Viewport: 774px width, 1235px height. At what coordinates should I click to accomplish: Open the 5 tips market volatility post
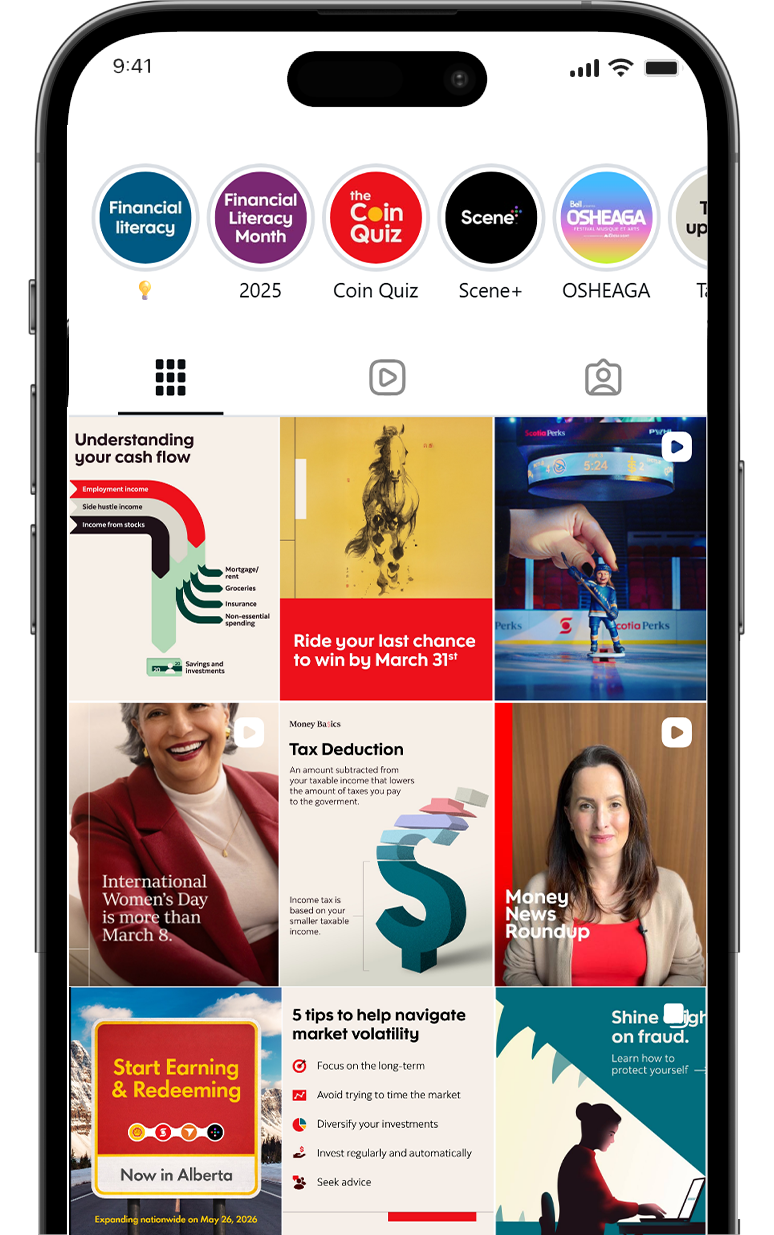(386, 1110)
